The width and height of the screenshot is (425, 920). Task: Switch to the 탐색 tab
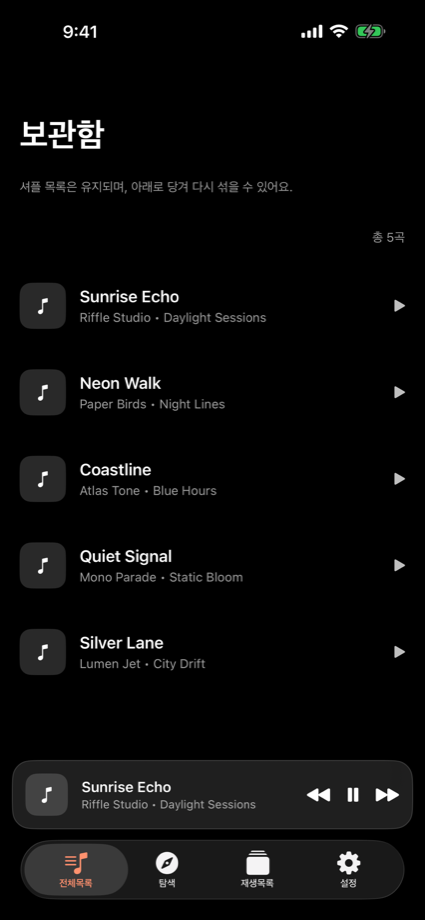point(167,870)
